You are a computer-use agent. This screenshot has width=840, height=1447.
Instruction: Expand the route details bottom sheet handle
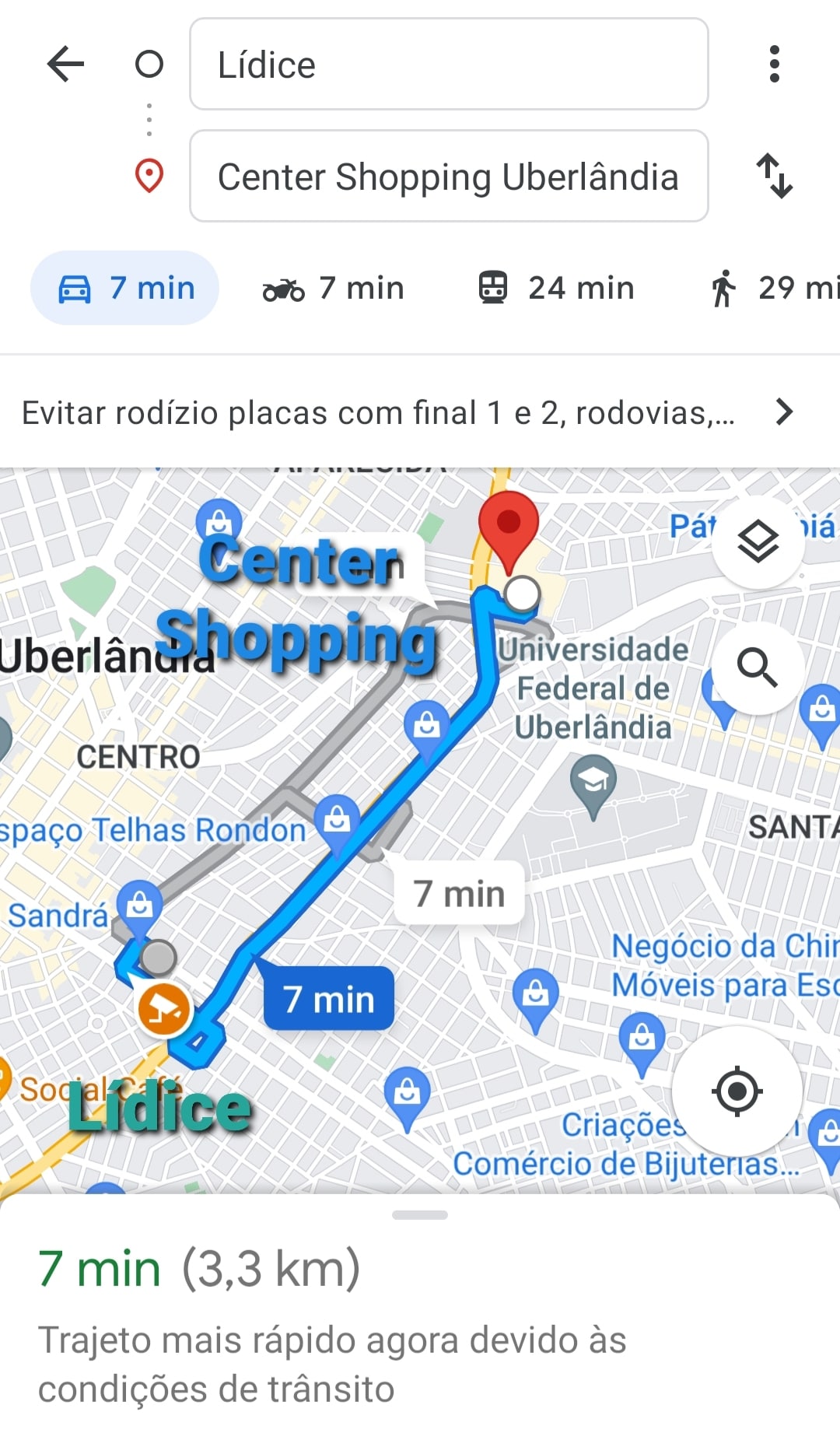click(x=420, y=1214)
